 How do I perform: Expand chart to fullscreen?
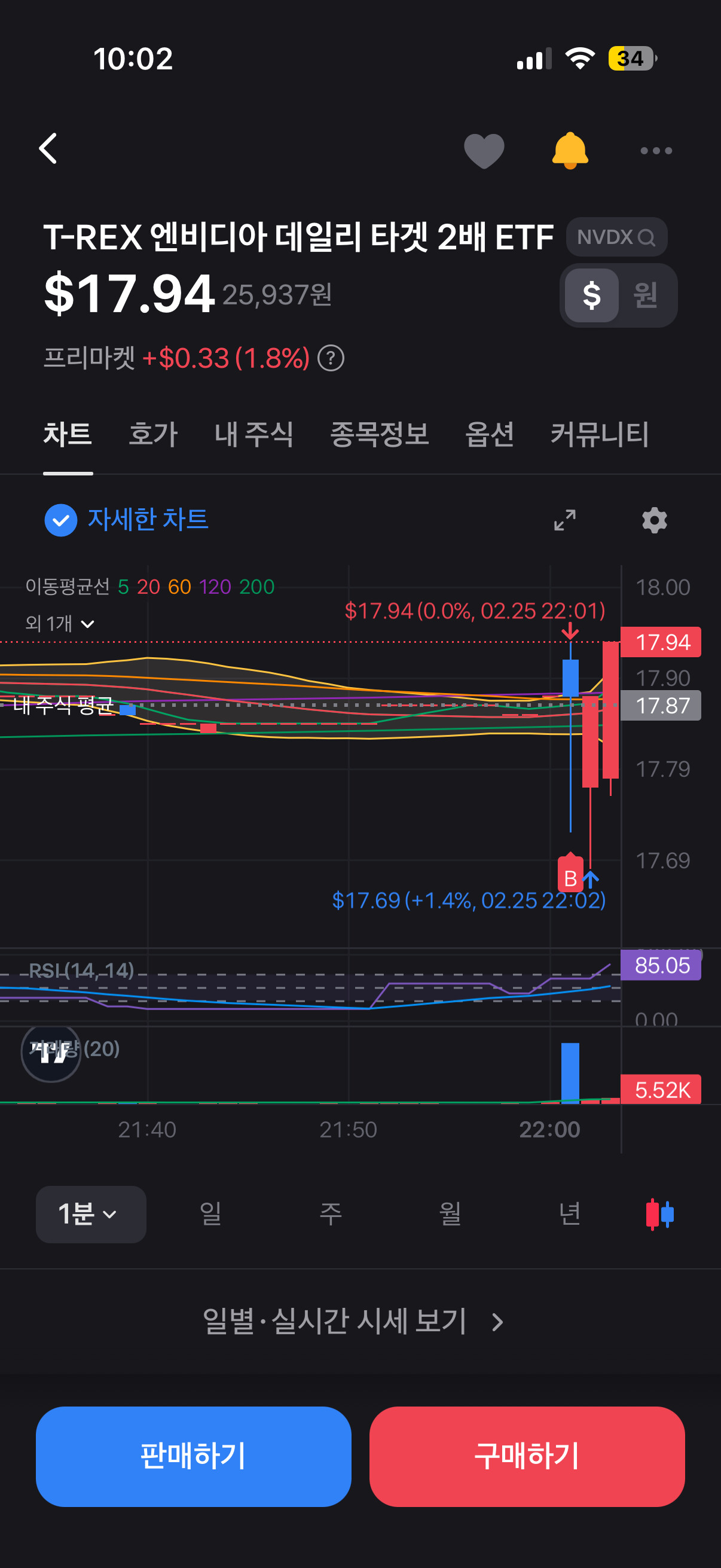(564, 520)
